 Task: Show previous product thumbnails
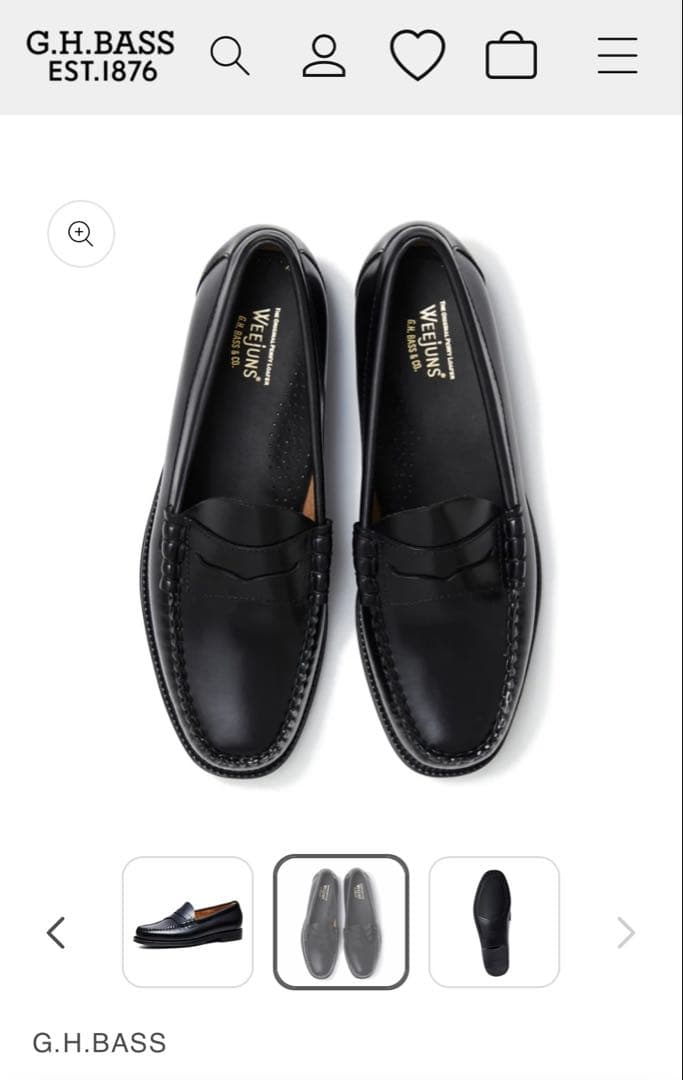(56, 933)
